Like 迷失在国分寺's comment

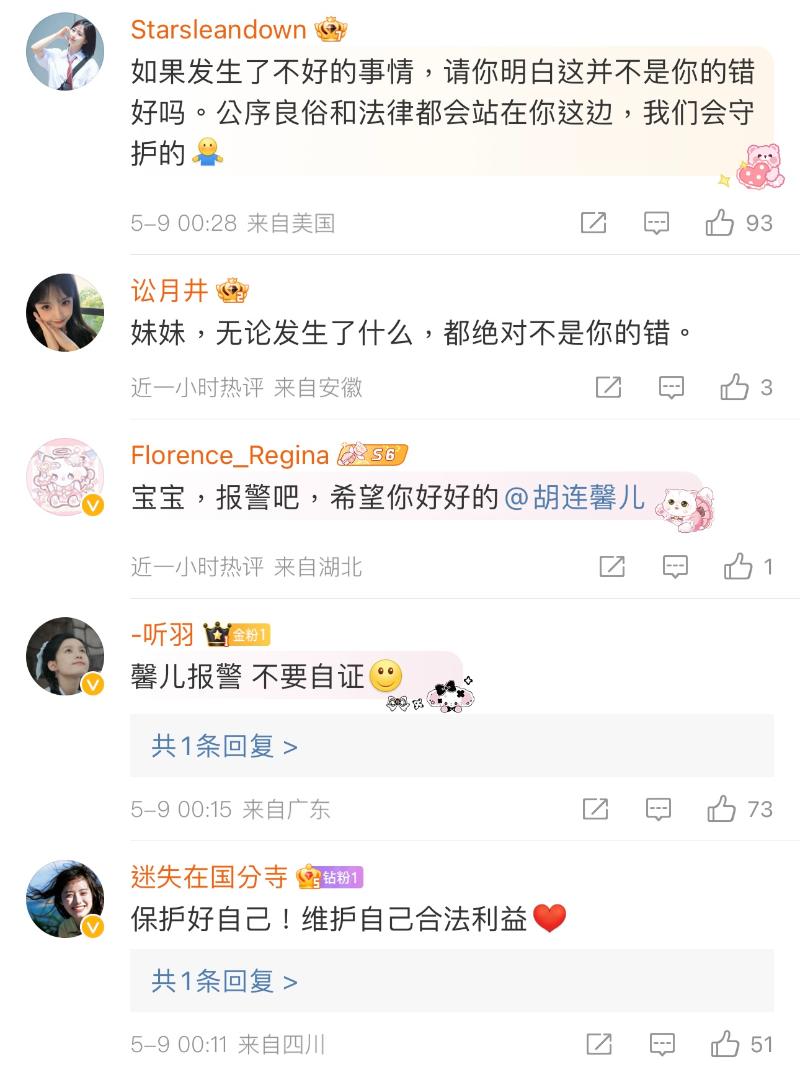tap(726, 1045)
